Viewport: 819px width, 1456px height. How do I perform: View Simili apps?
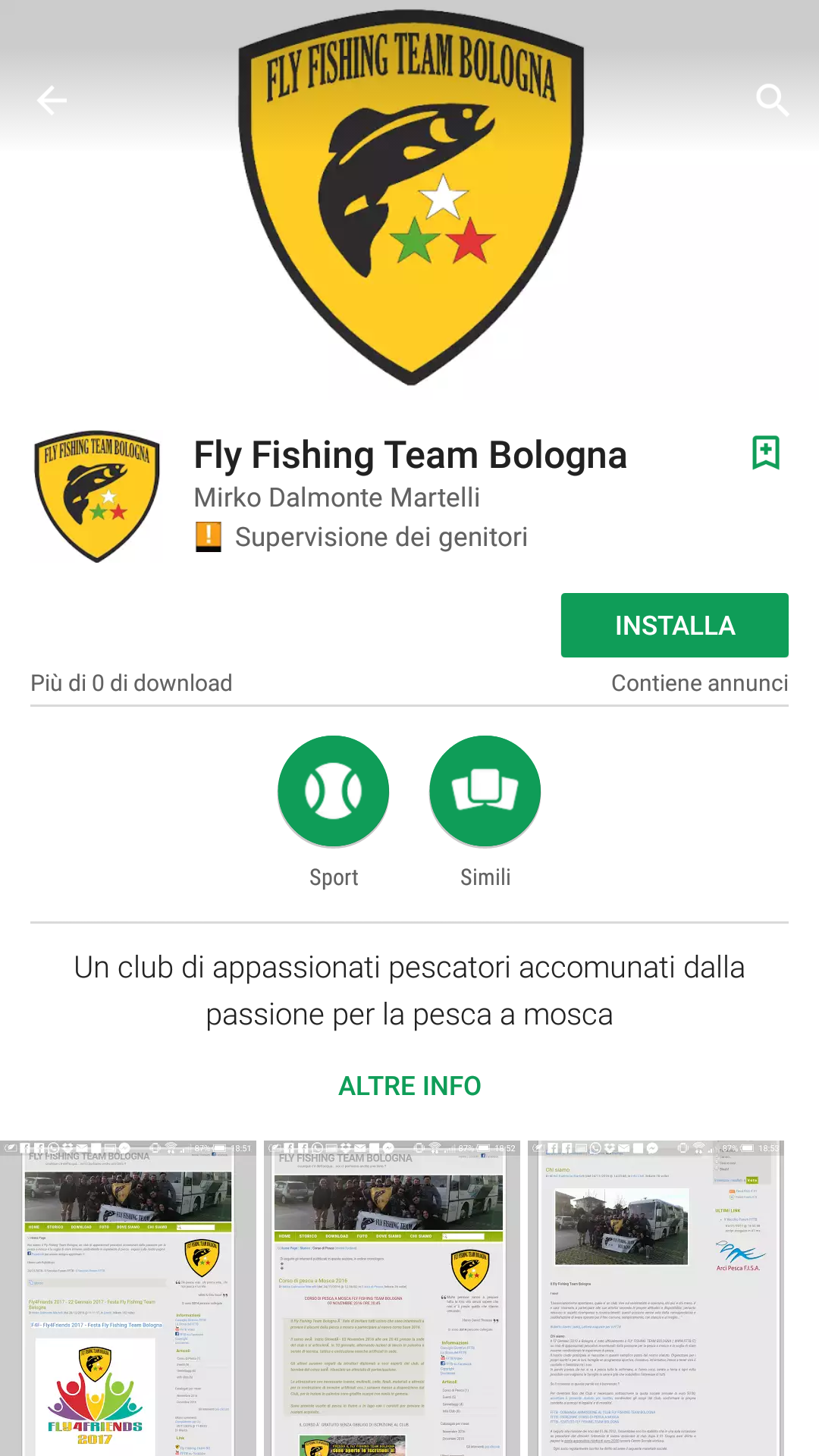point(485,792)
